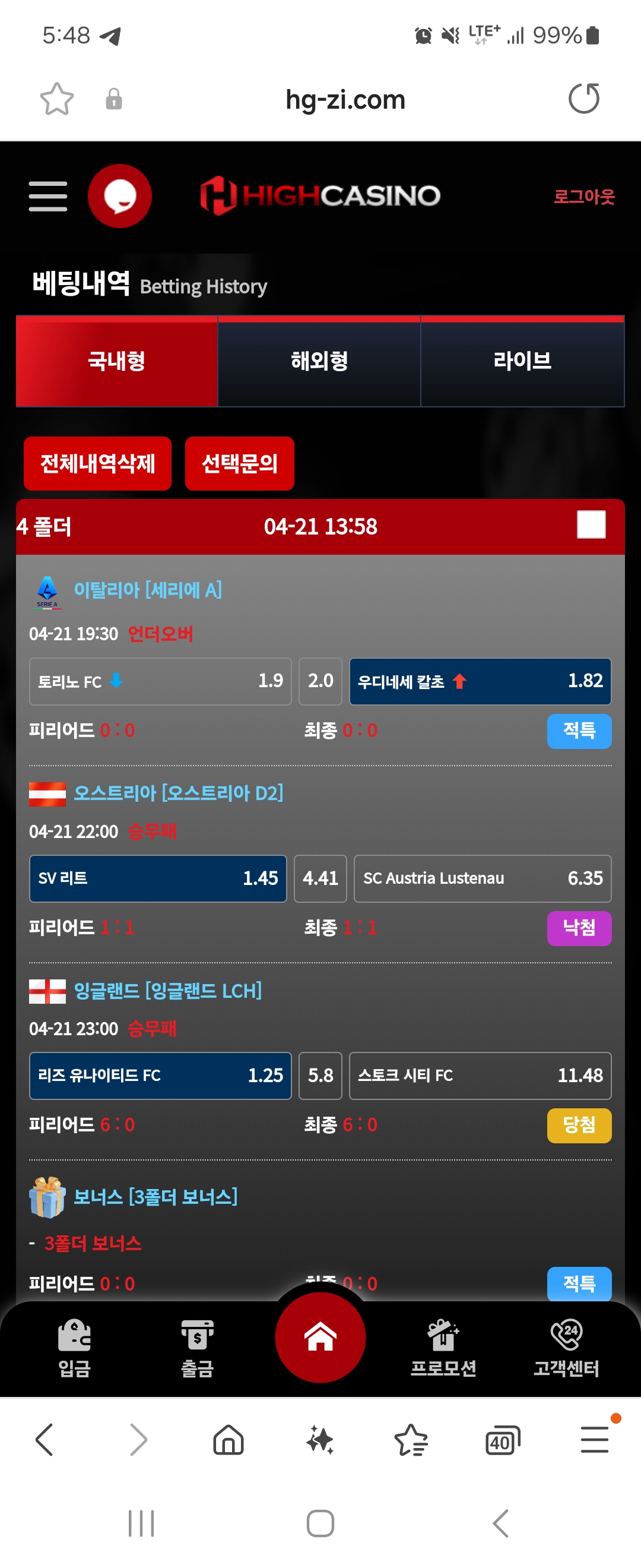Go to the casino home button

[320, 1338]
